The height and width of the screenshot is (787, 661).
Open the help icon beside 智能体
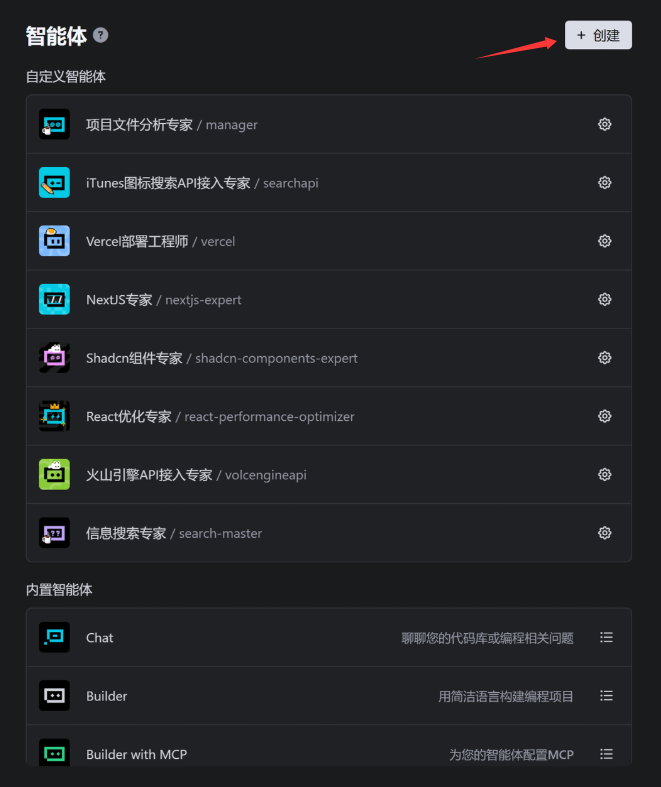(100, 36)
